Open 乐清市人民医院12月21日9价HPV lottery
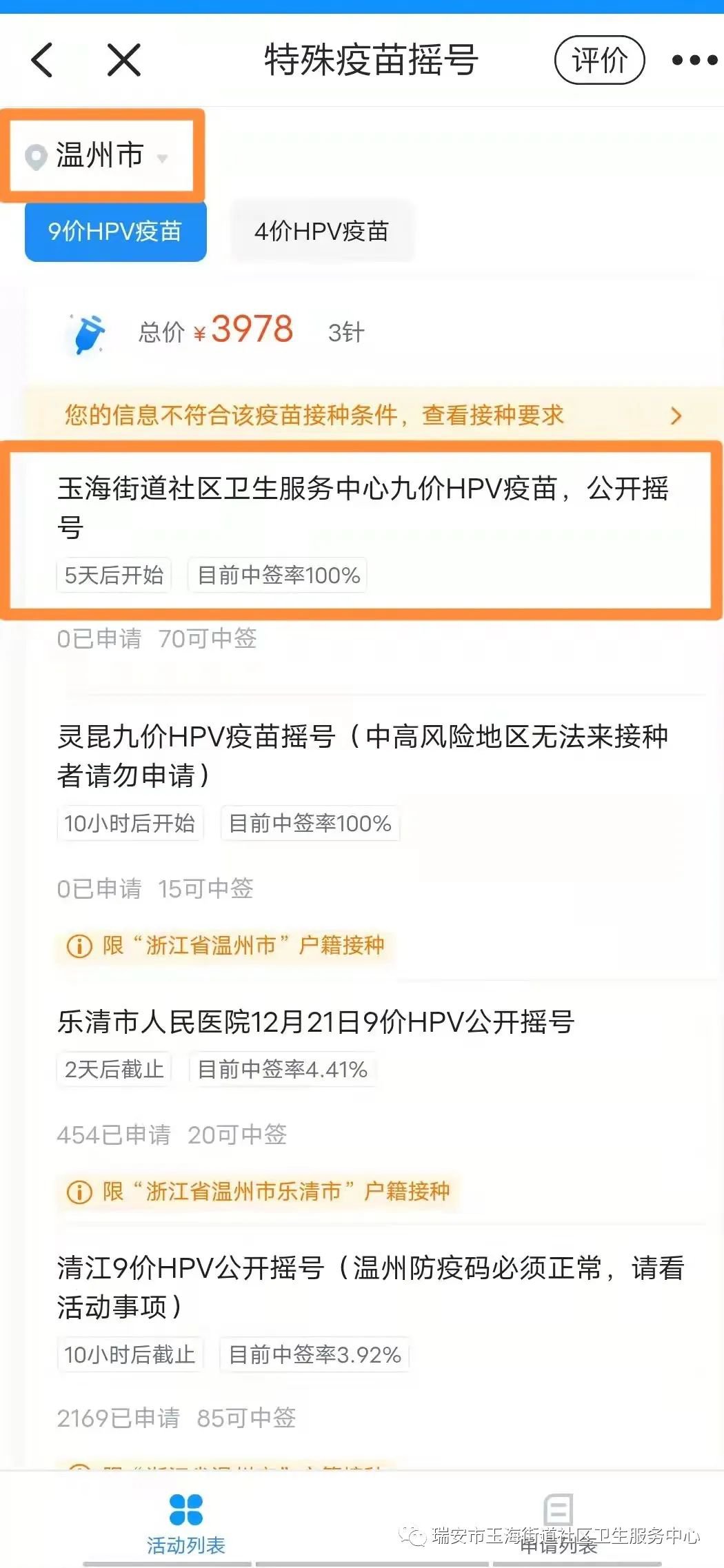 316,1021
